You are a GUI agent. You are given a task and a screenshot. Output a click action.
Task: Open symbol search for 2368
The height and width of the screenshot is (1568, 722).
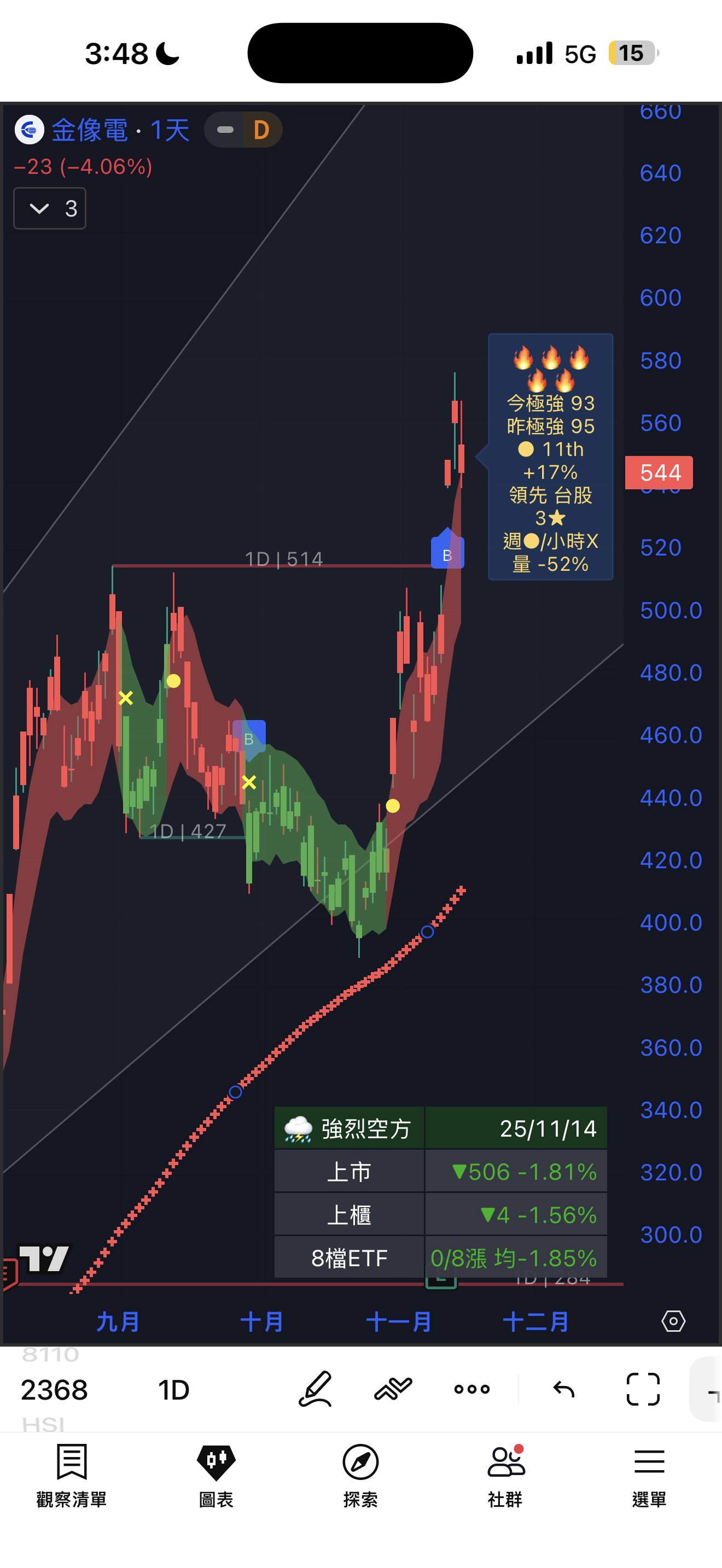(x=55, y=1390)
